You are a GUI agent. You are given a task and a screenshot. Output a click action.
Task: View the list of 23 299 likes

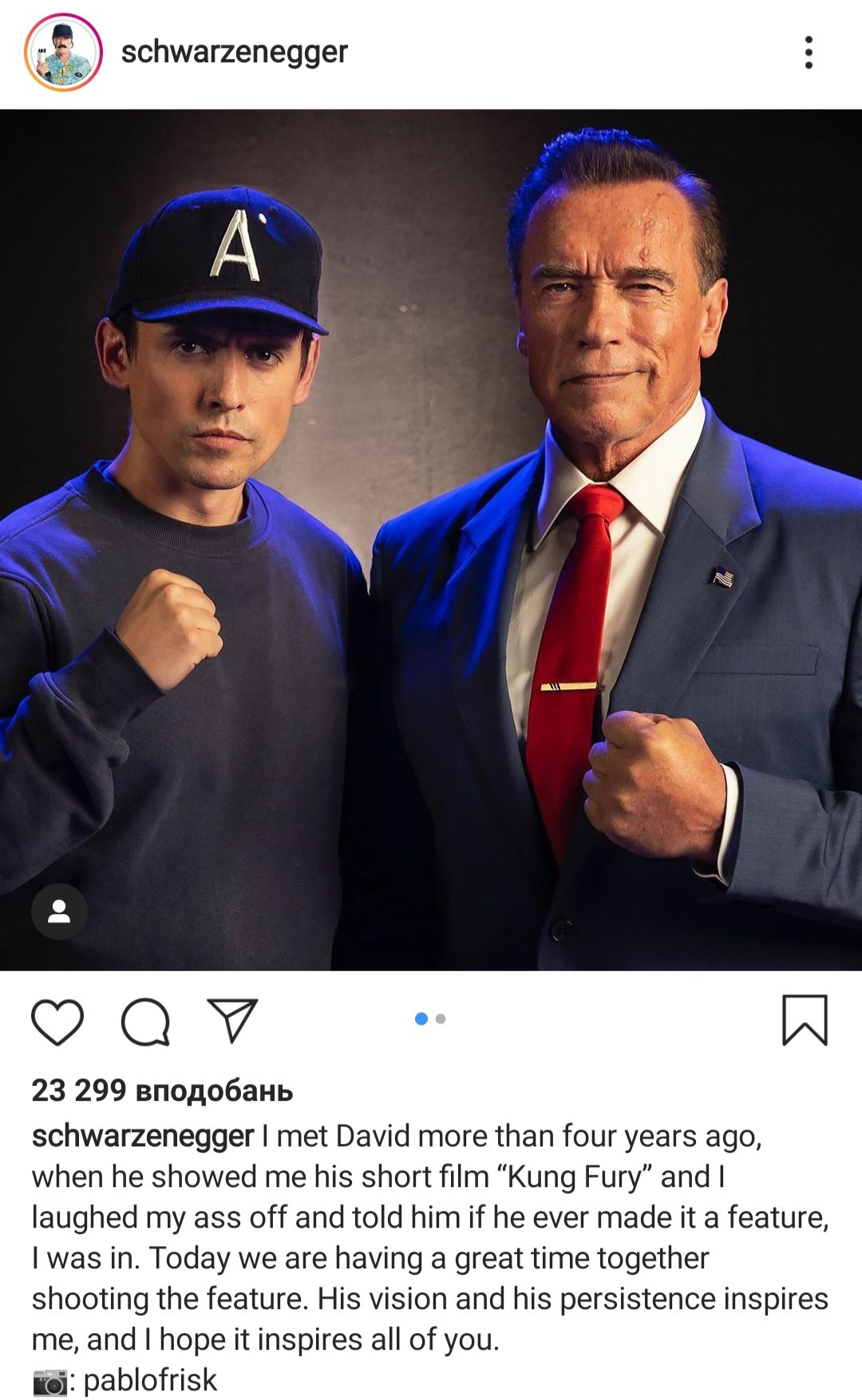pos(162,1090)
